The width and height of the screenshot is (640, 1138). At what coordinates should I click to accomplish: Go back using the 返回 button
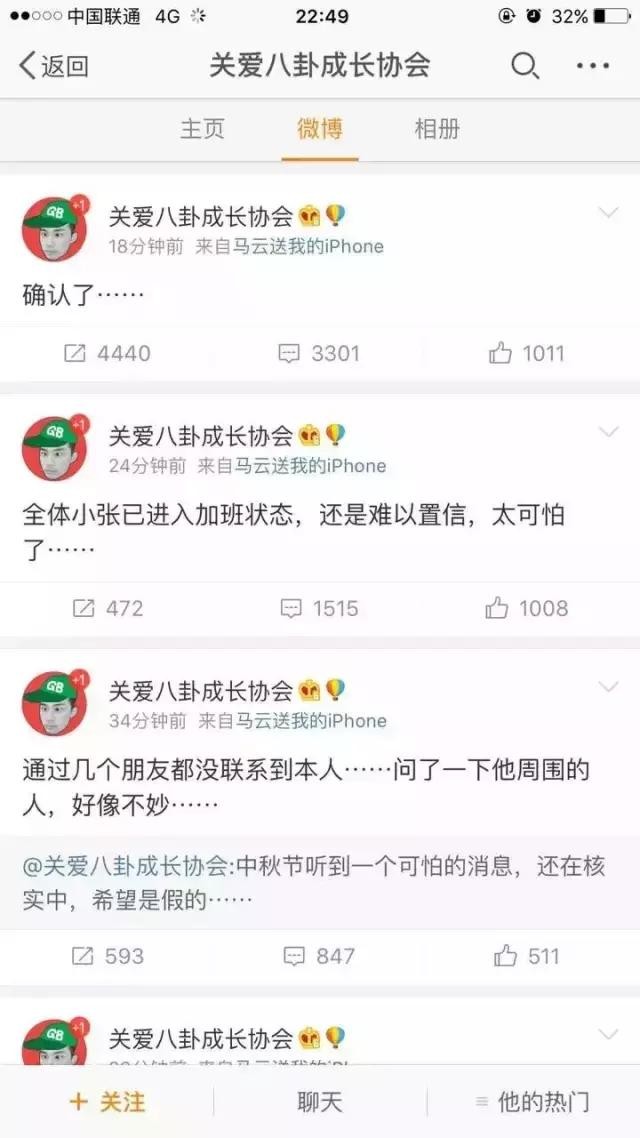coord(54,66)
